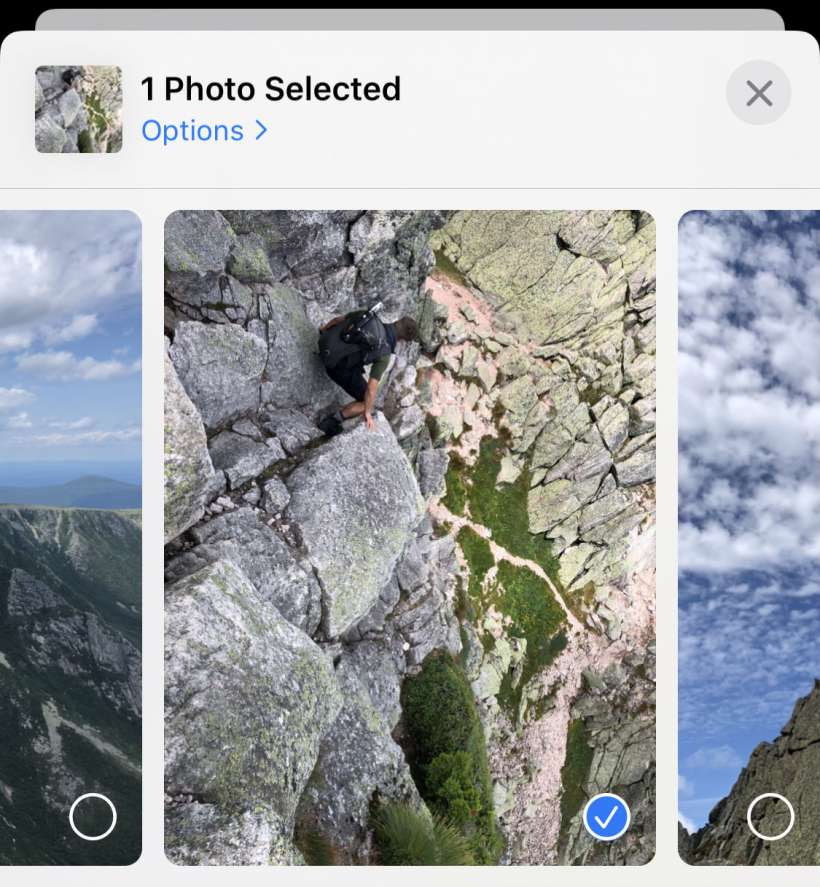The height and width of the screenshot is (887, 820).
Task: Deselect the rock climber photo
Action: pyautogui.click(x=606, y=818)
